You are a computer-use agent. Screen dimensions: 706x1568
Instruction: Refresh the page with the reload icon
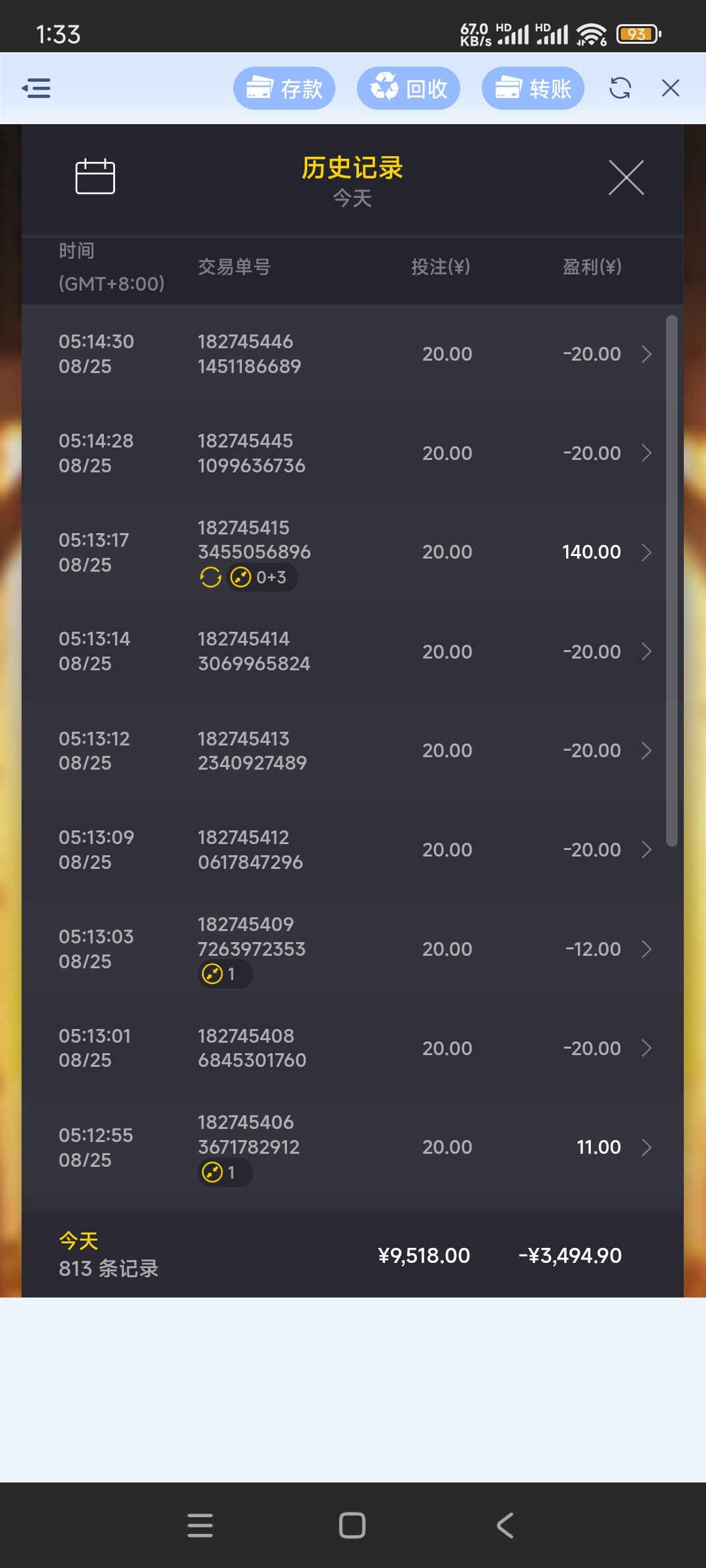[620, 88]
